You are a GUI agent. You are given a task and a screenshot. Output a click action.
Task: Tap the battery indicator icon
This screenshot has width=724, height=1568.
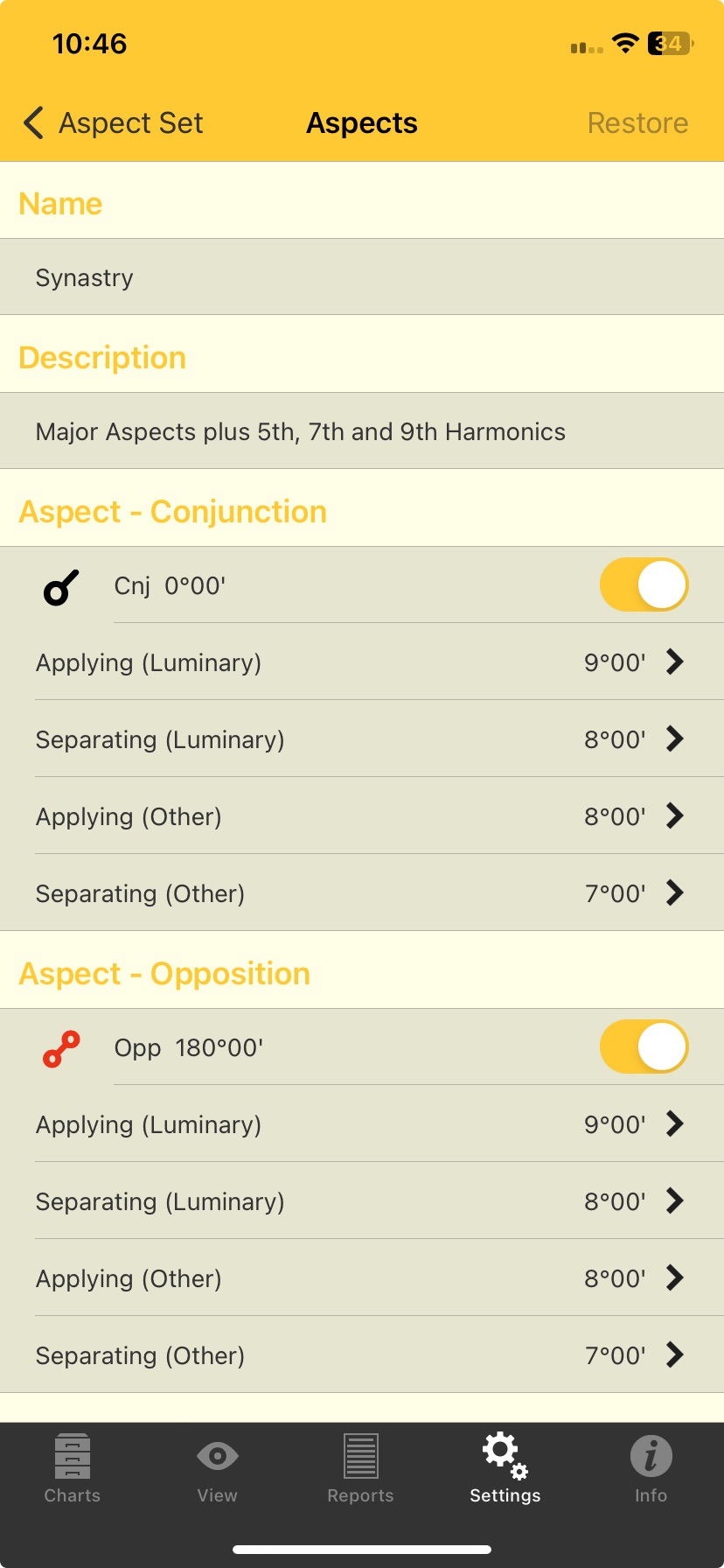point(667,45)
